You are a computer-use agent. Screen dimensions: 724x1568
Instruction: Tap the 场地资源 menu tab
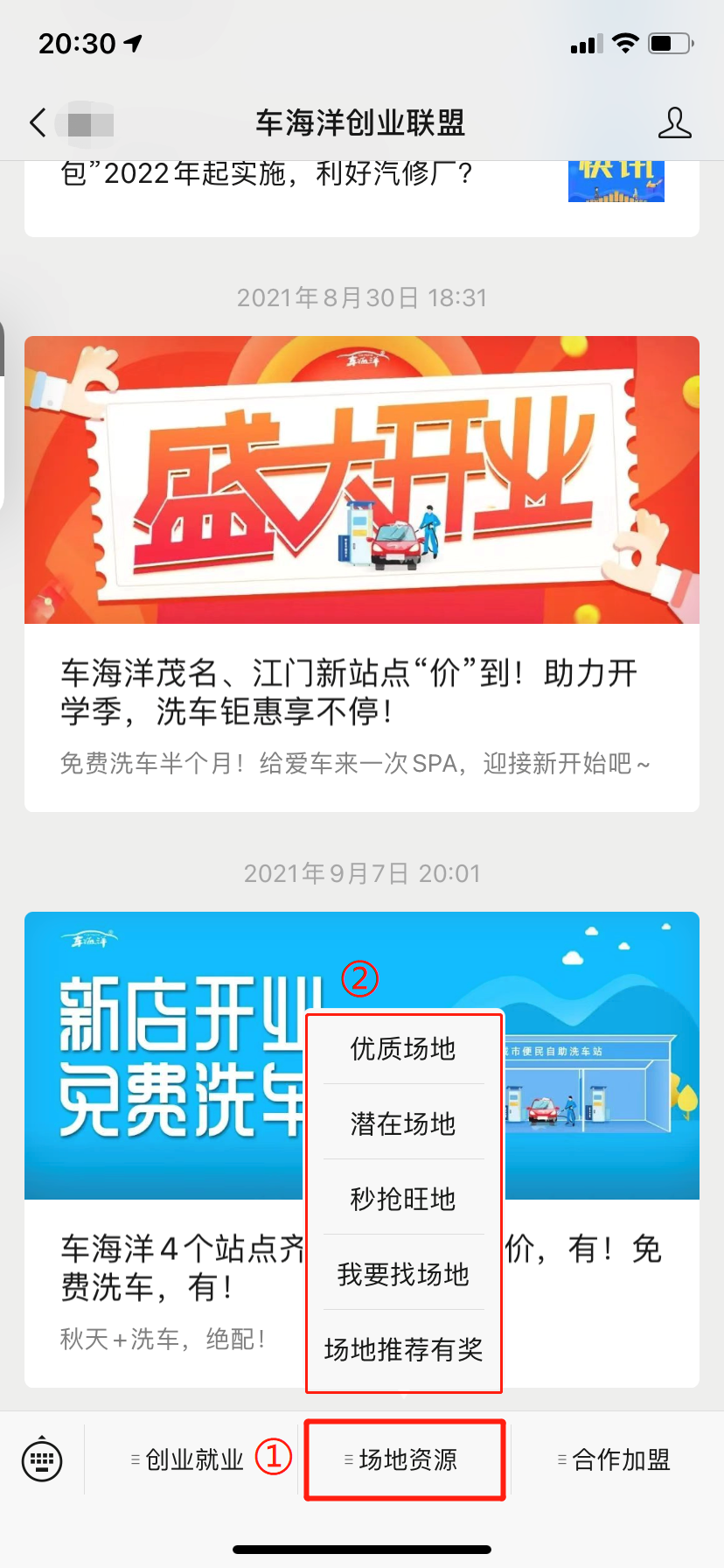(x=404, y=1459)
